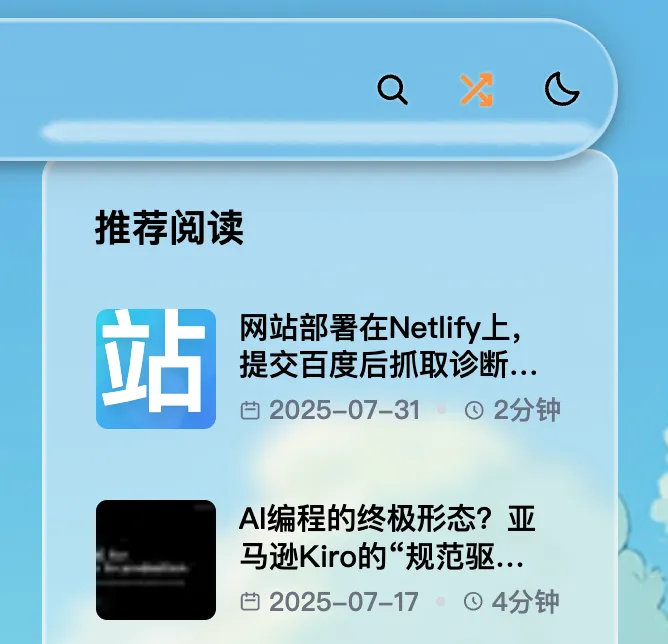Toggle dark mode moon icon

562,90
